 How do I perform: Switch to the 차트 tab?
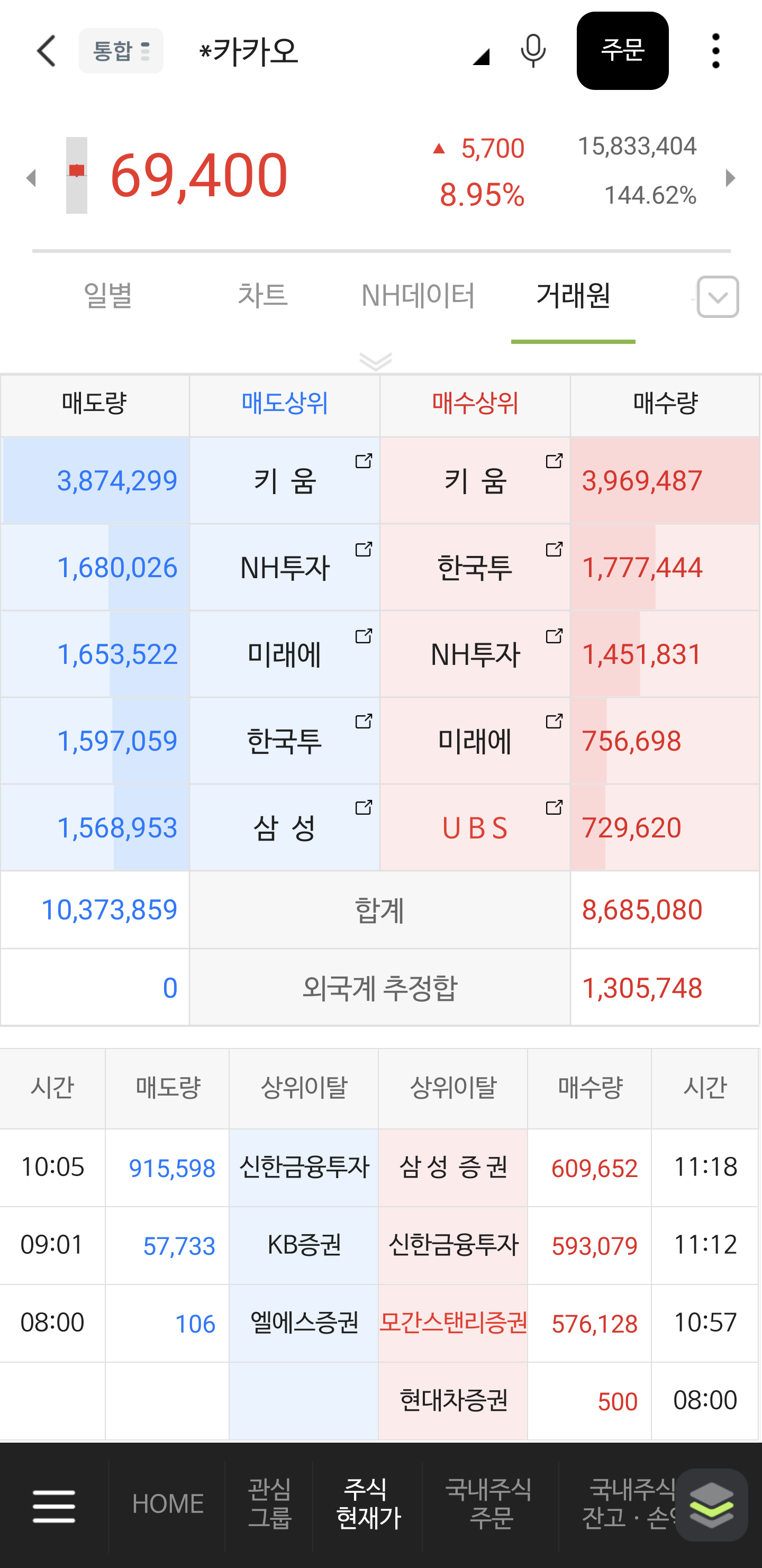(x=262, y=296)
